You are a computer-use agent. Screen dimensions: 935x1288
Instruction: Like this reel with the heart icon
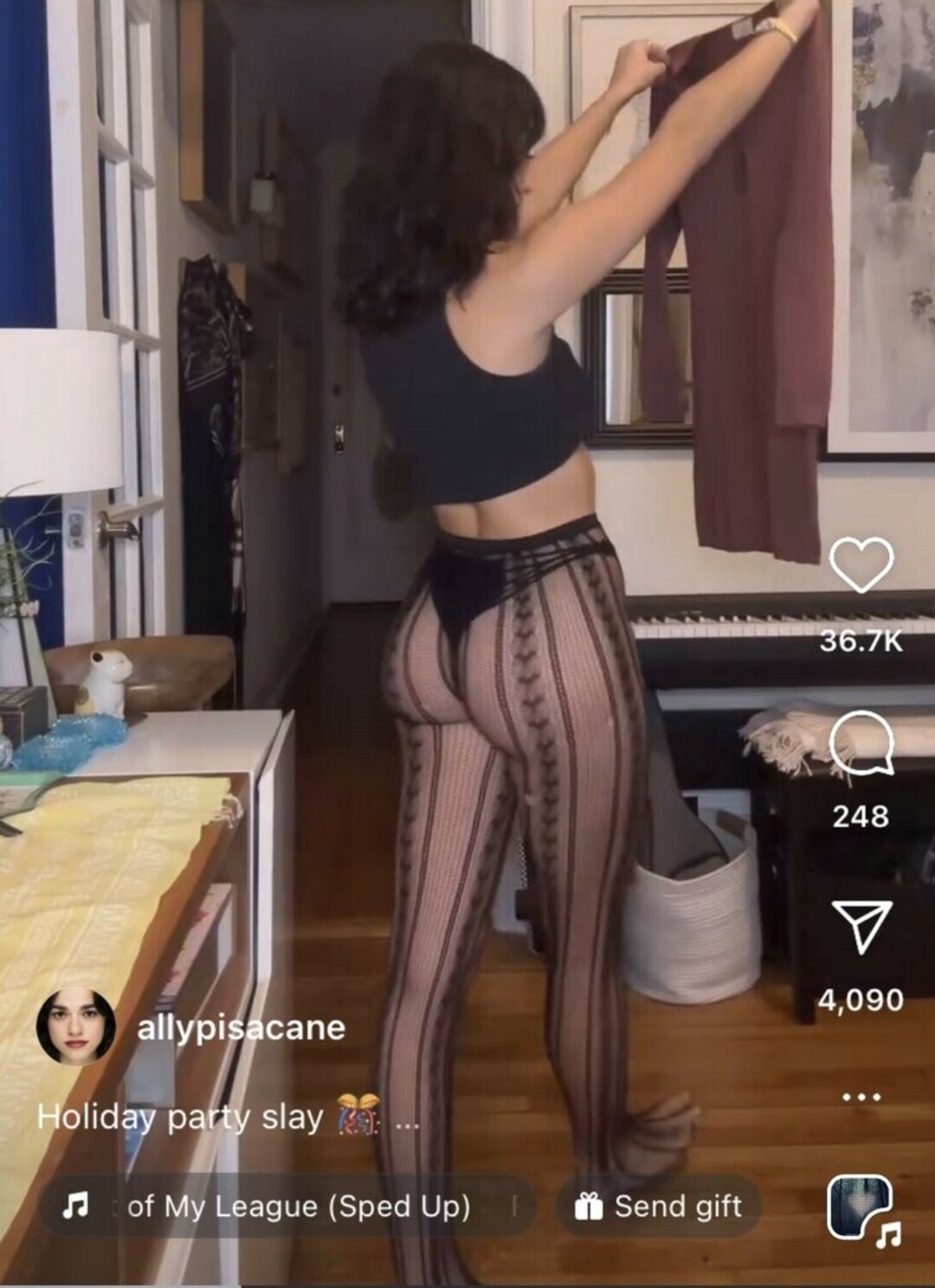861,563
